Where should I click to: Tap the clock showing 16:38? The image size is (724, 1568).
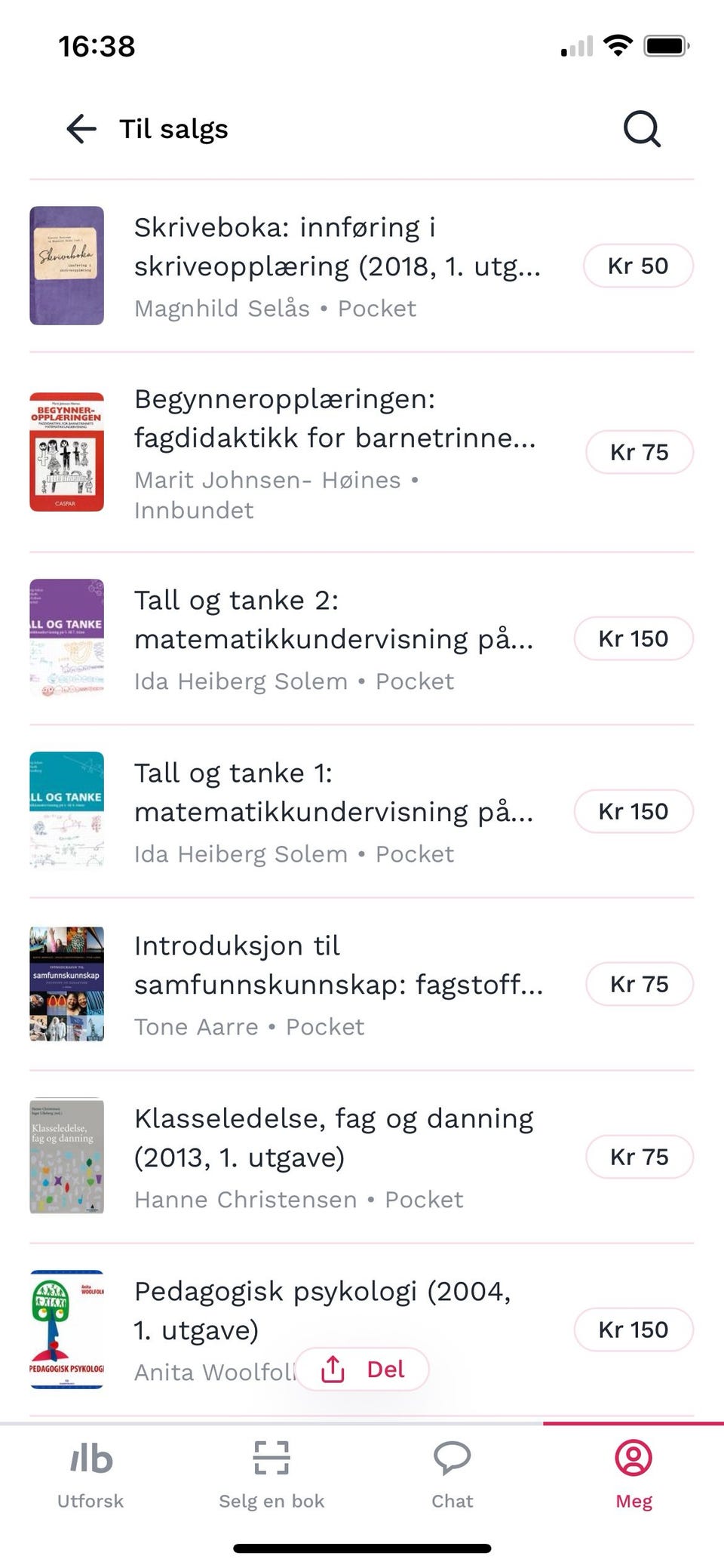point(97,47)
